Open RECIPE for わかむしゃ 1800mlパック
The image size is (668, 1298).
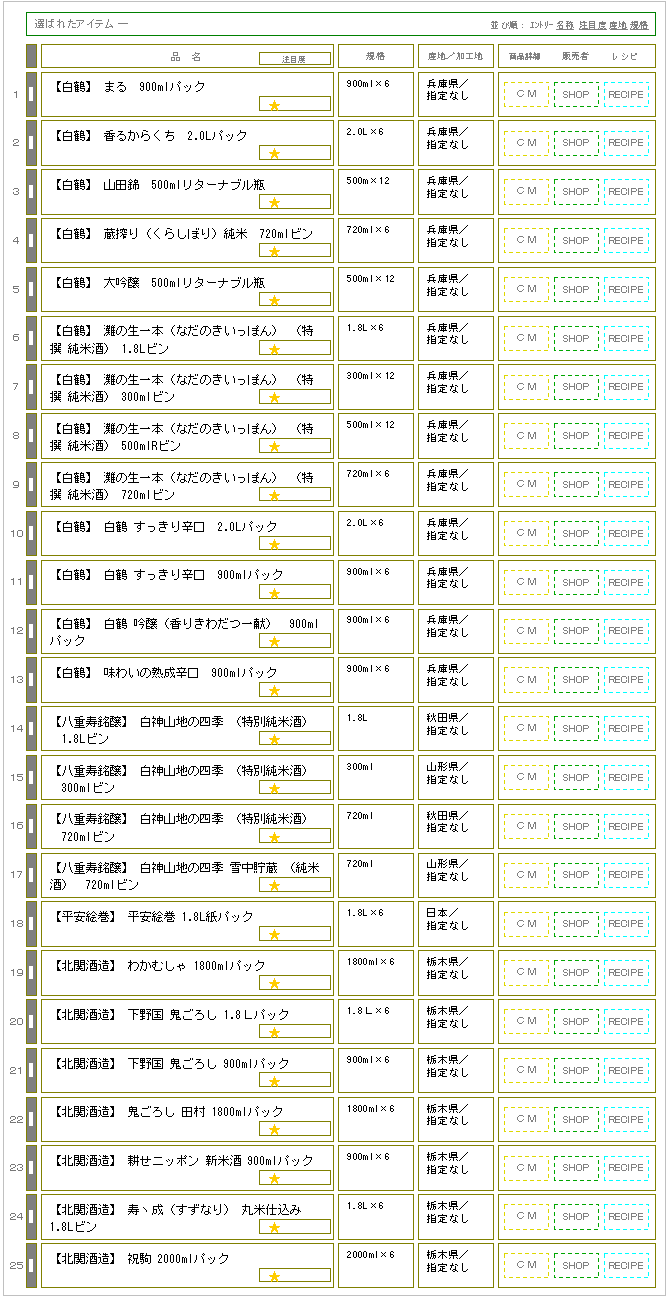[x=626, y=973]
